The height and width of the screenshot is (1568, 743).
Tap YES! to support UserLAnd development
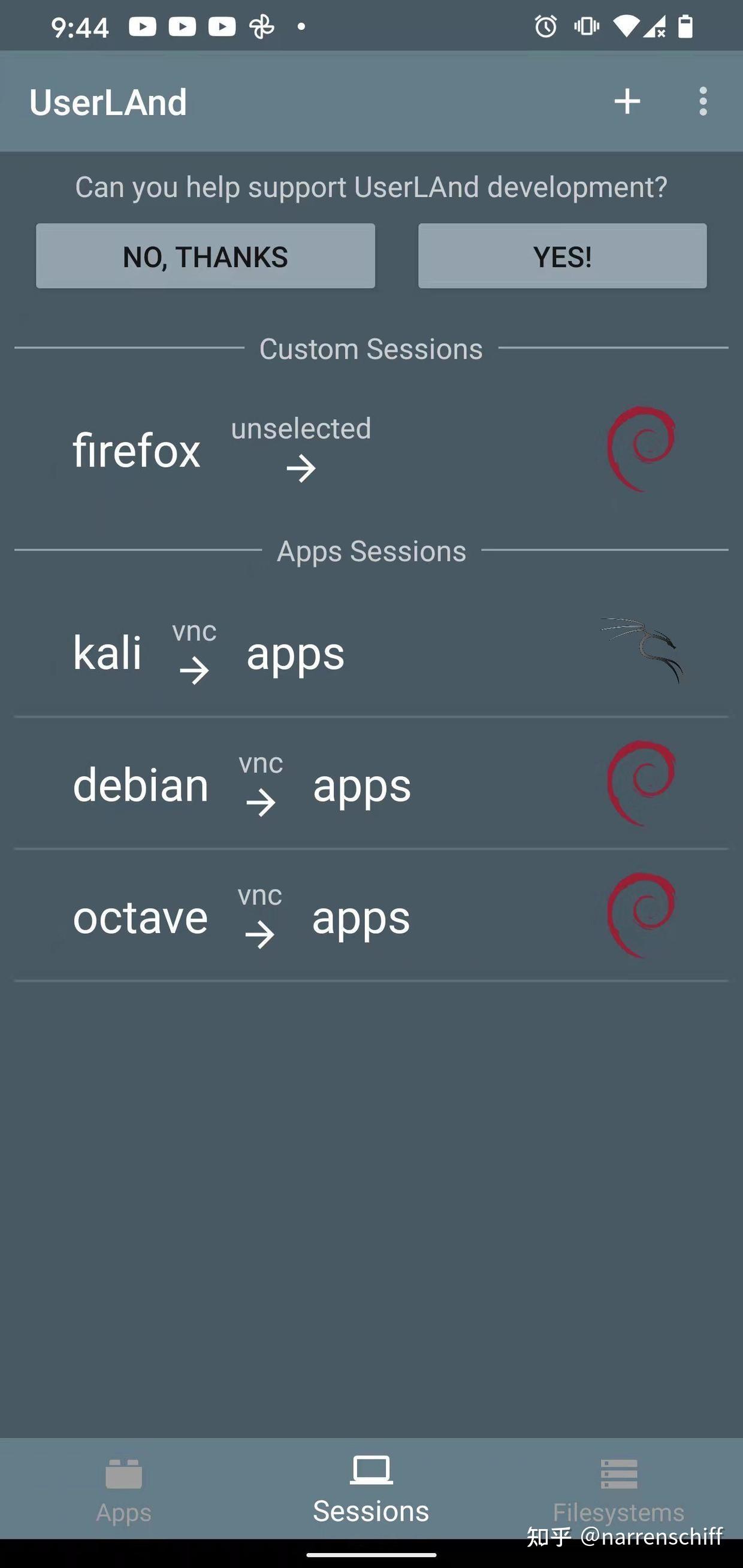pyautogui.click(x=561, y=256)
